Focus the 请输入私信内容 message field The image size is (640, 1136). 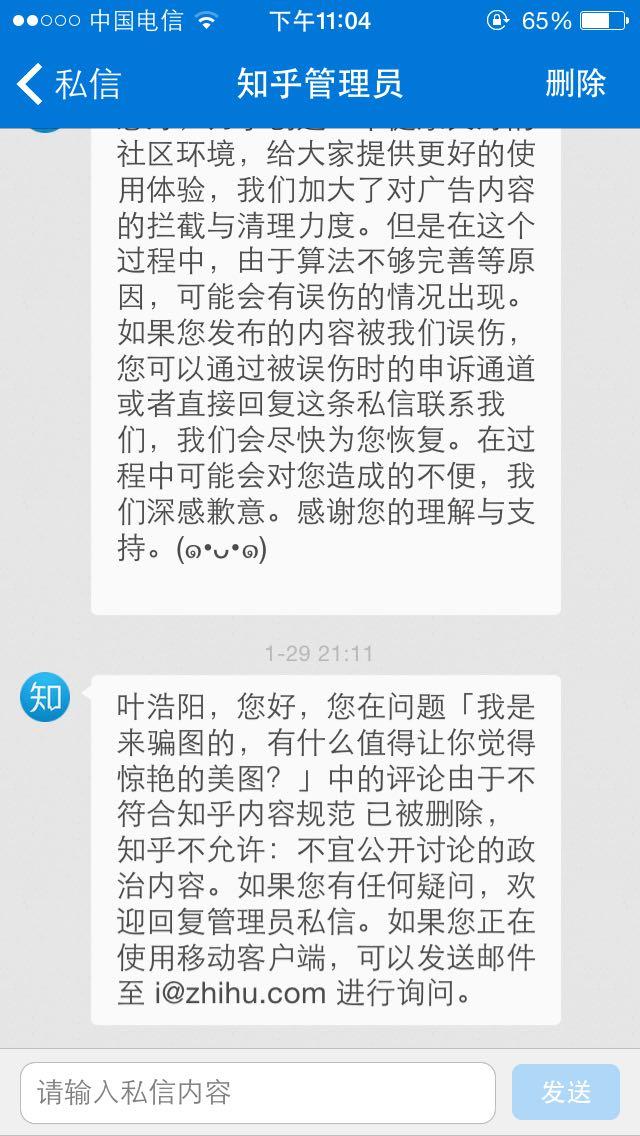[258, 1092]
